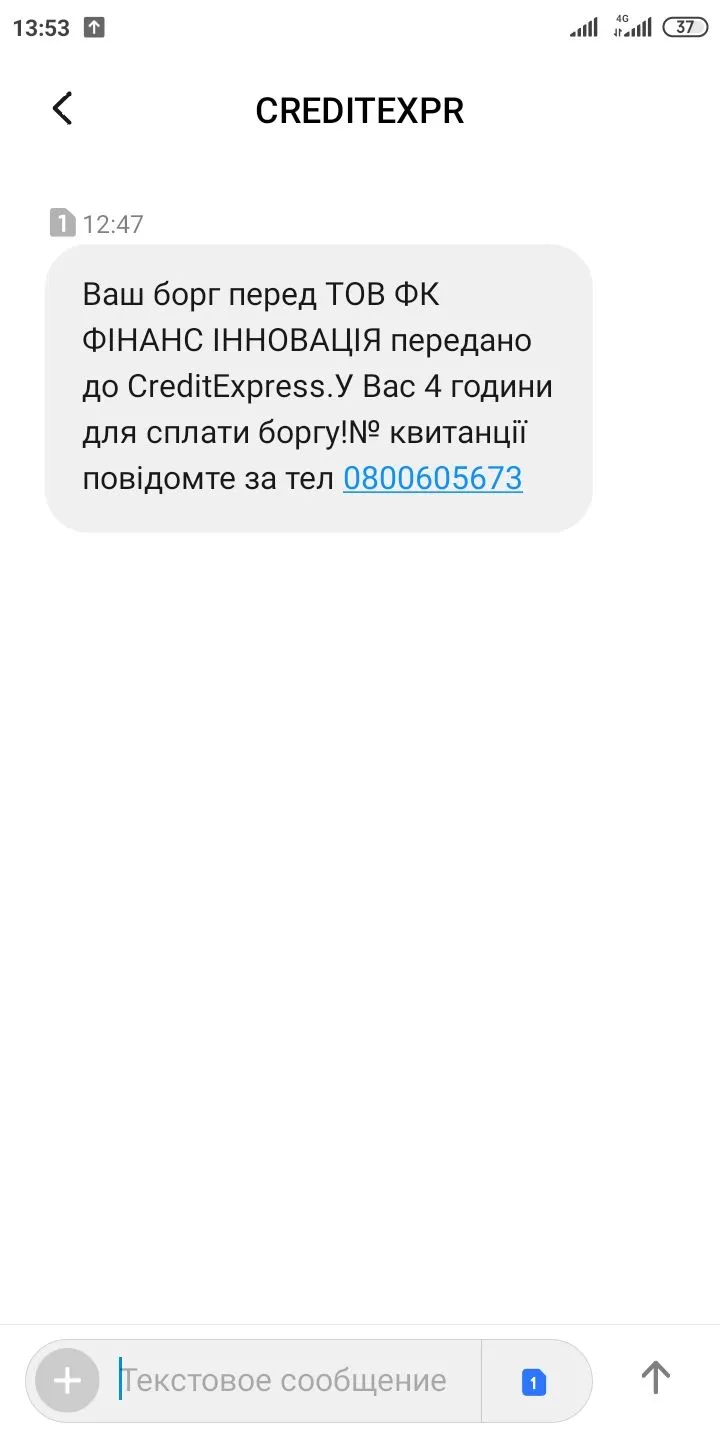Call the linked number 0800605673
Viewport: 720px width, 1440px height.
(432, 478)
